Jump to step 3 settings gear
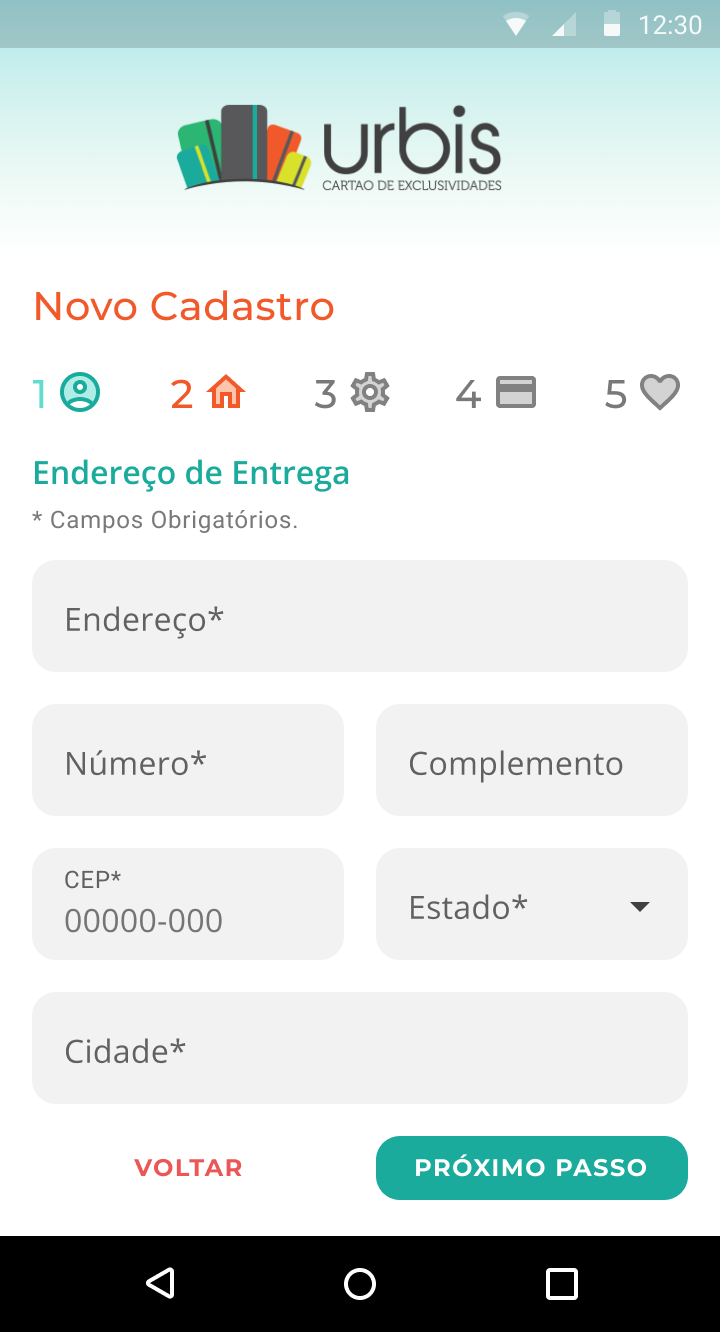 pos(370,392)
